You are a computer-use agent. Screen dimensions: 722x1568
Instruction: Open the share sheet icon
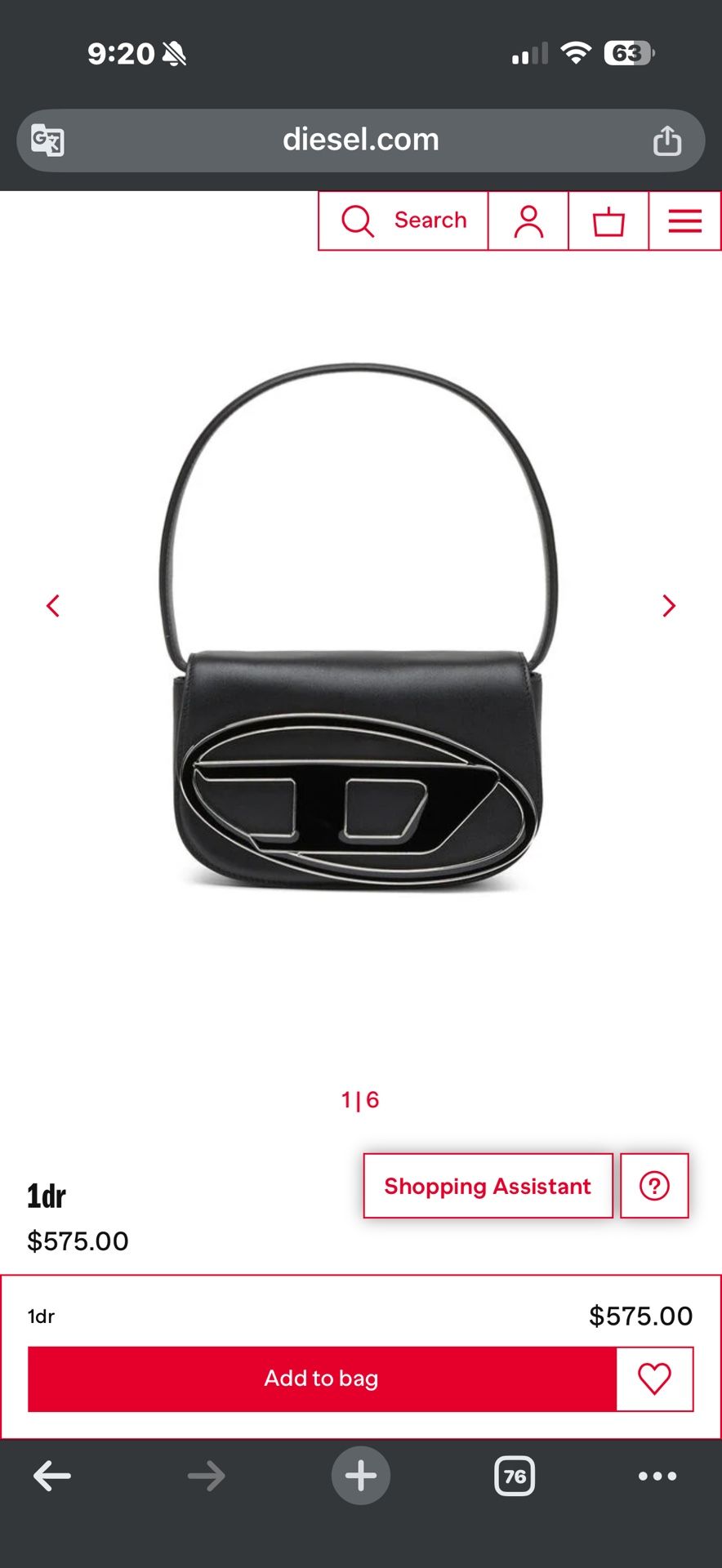click(x=669, y=139)
